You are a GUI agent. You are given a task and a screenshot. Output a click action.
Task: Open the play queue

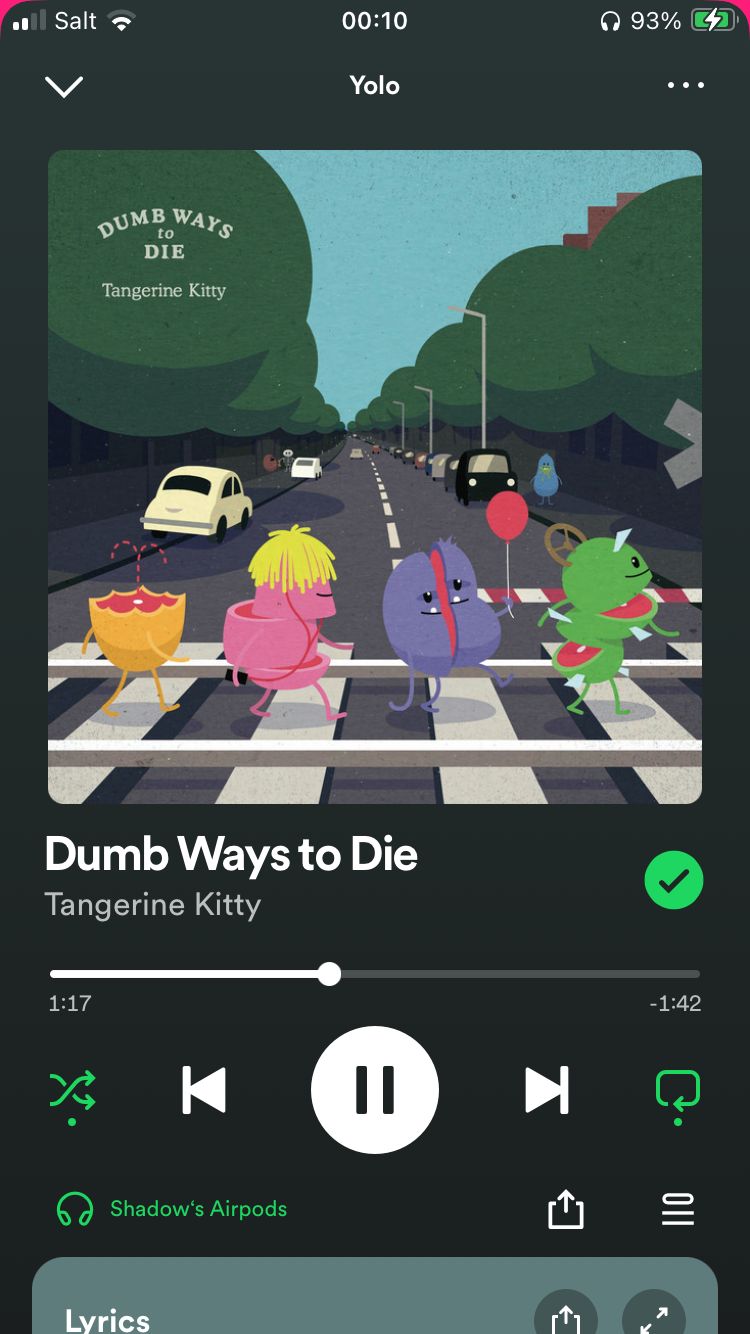coord(678,1210)
